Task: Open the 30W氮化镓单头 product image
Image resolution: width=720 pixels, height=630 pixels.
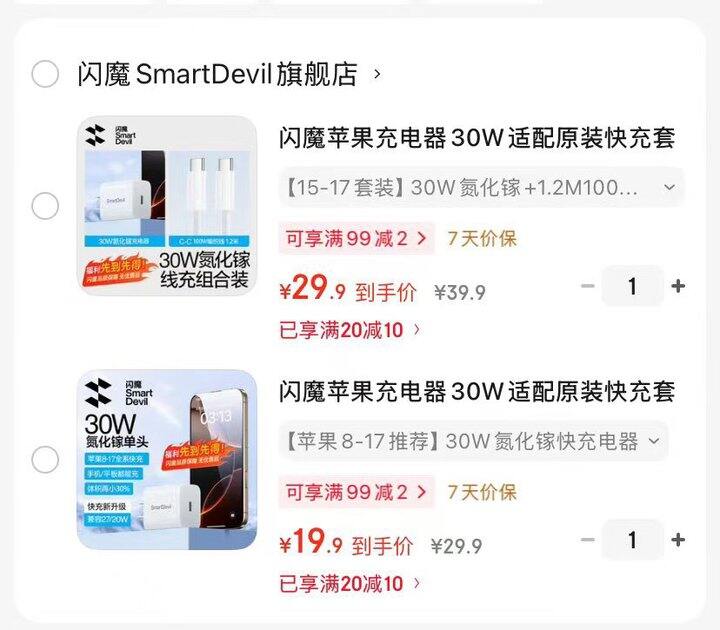Action: 167,460
